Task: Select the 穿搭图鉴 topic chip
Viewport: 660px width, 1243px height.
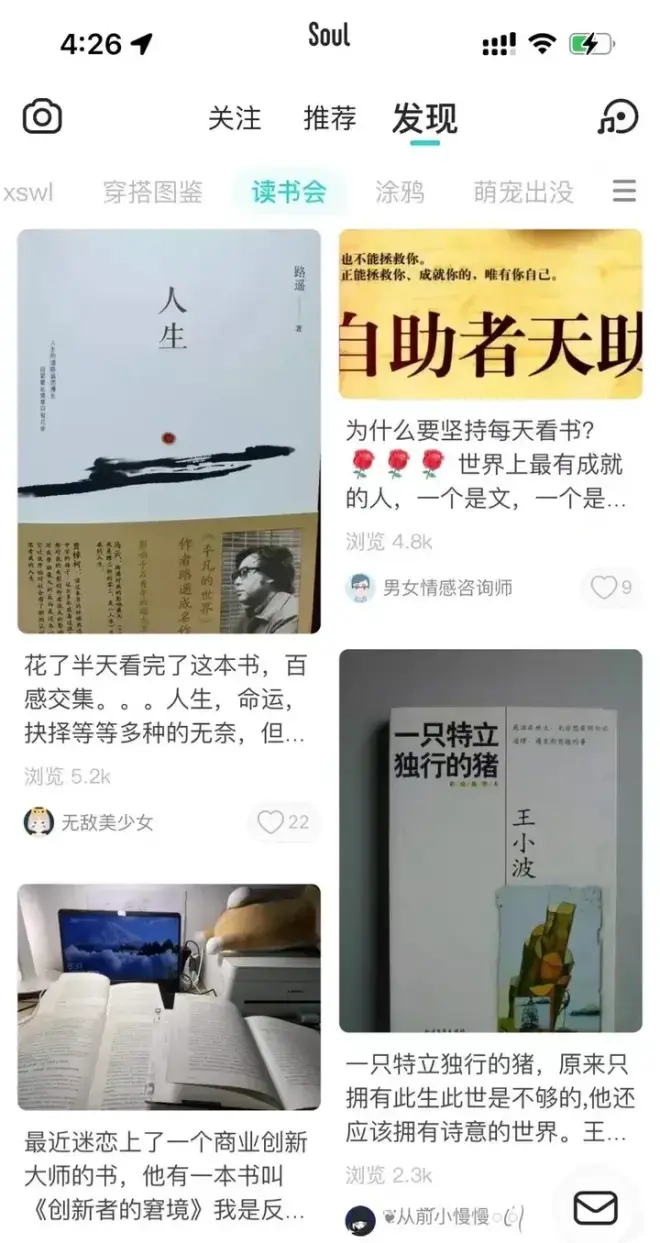Action: (x=152, y=192)
